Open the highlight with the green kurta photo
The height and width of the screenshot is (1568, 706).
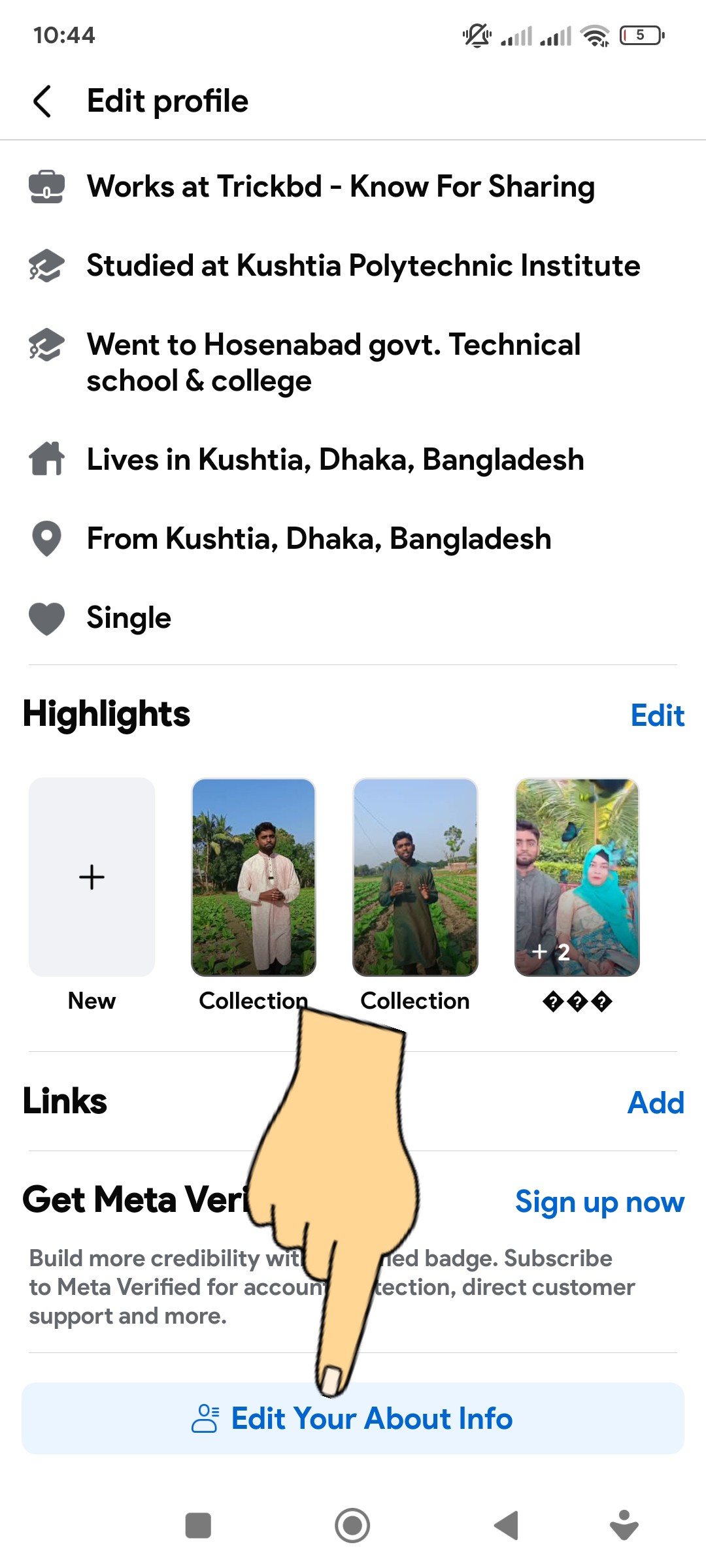tap(415, 877)
